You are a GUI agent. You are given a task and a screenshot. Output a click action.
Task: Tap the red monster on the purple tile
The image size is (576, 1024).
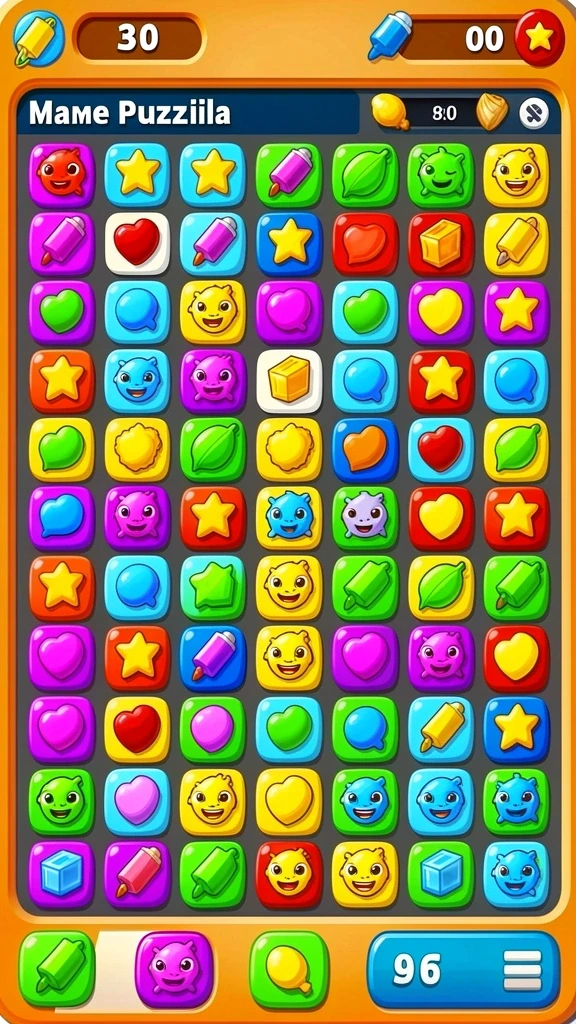62,176
